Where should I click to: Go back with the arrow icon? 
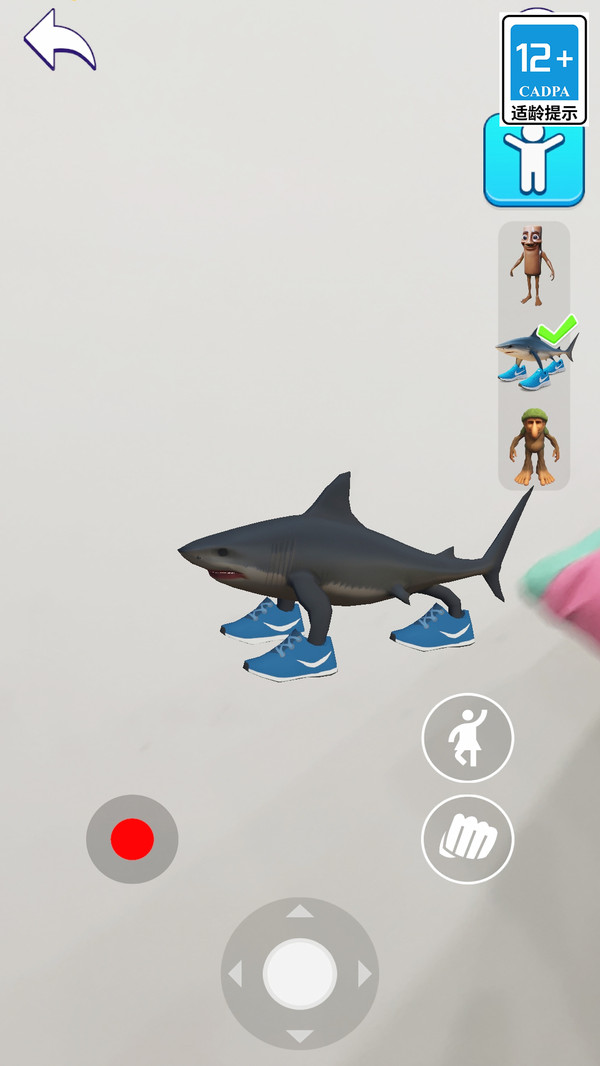(59, 40)
